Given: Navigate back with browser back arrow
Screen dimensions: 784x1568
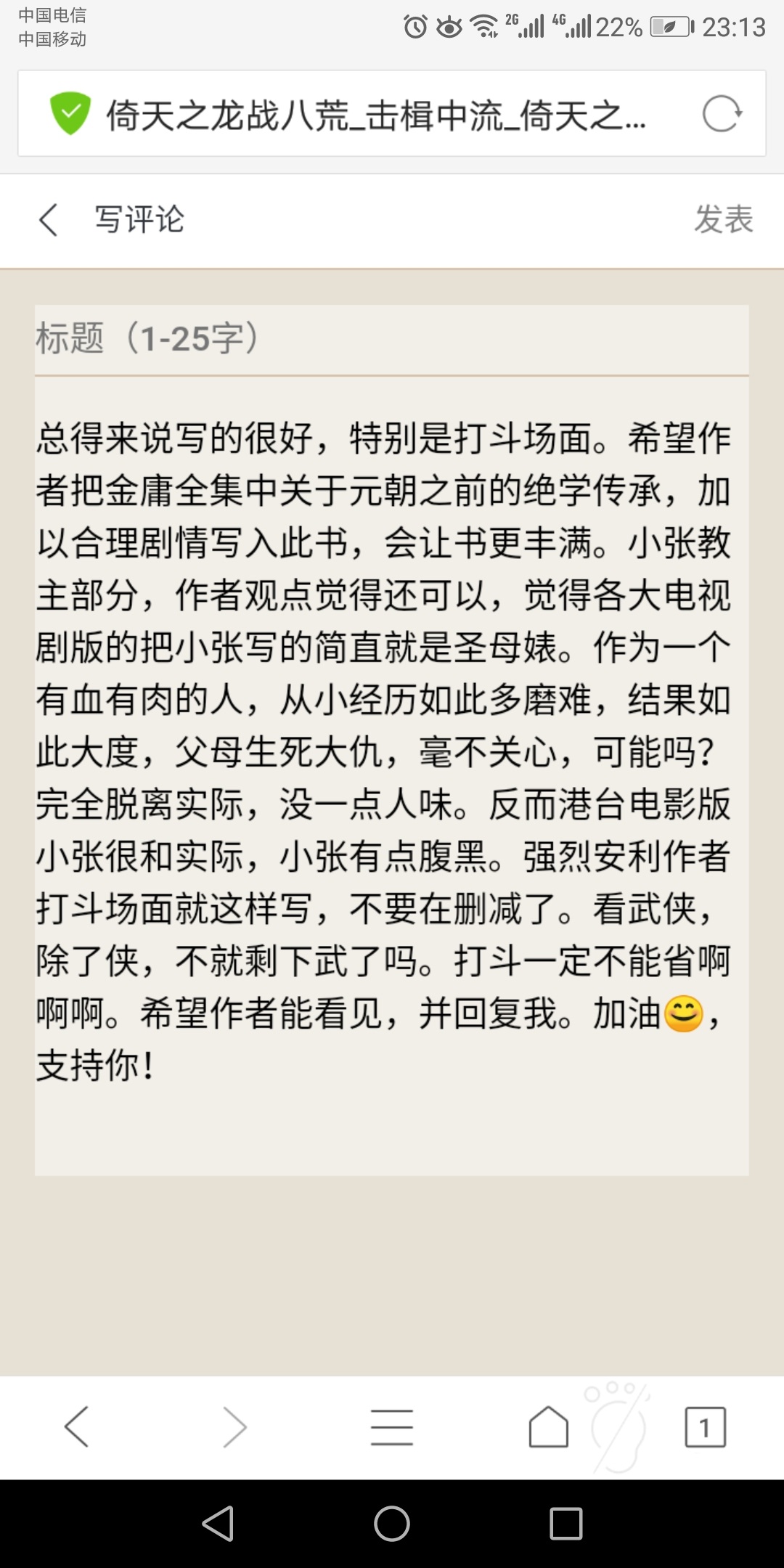Looking at the screenshot, I should (x=77, y=1427).
